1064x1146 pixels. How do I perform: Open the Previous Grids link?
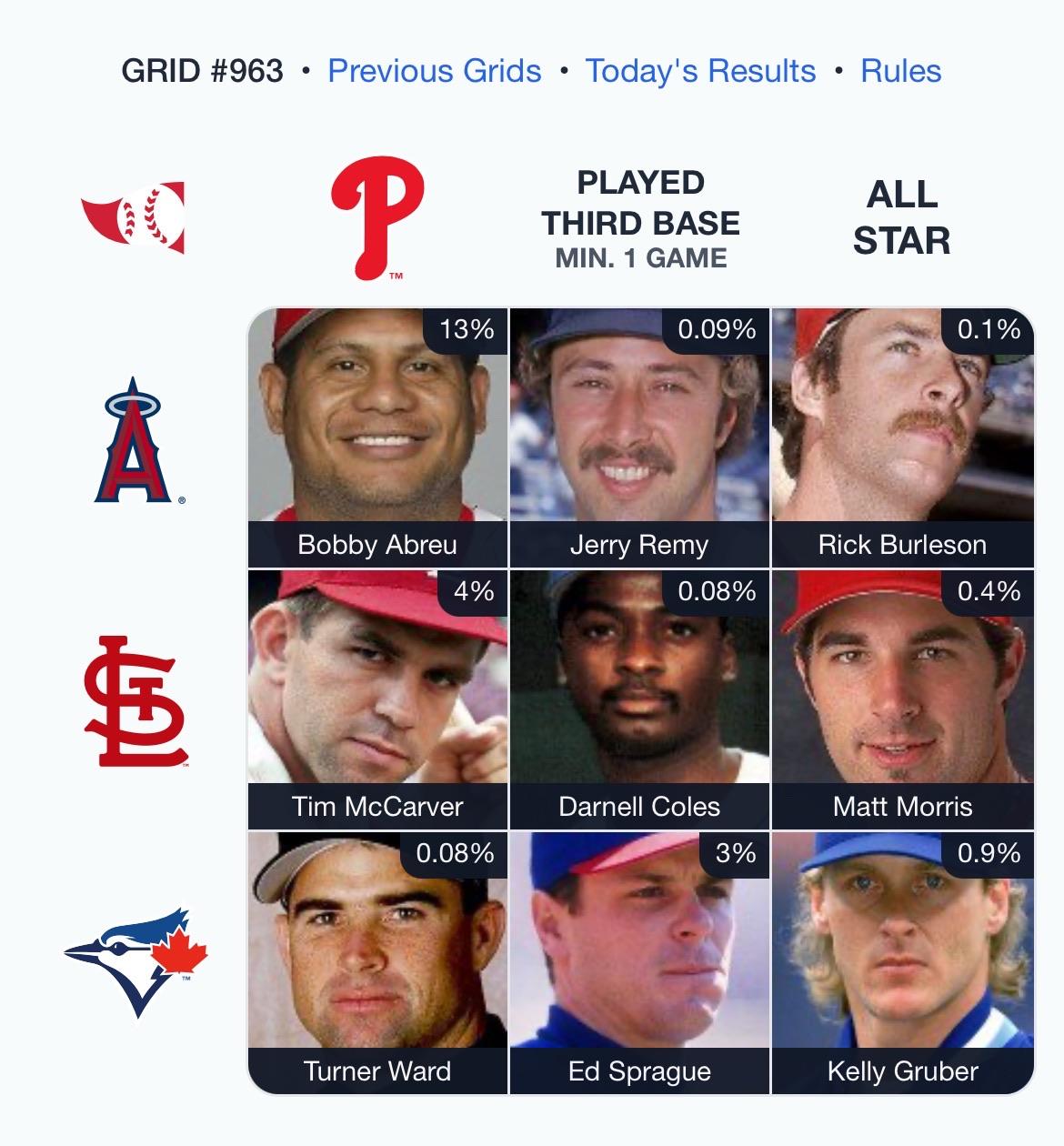(434, 70)
